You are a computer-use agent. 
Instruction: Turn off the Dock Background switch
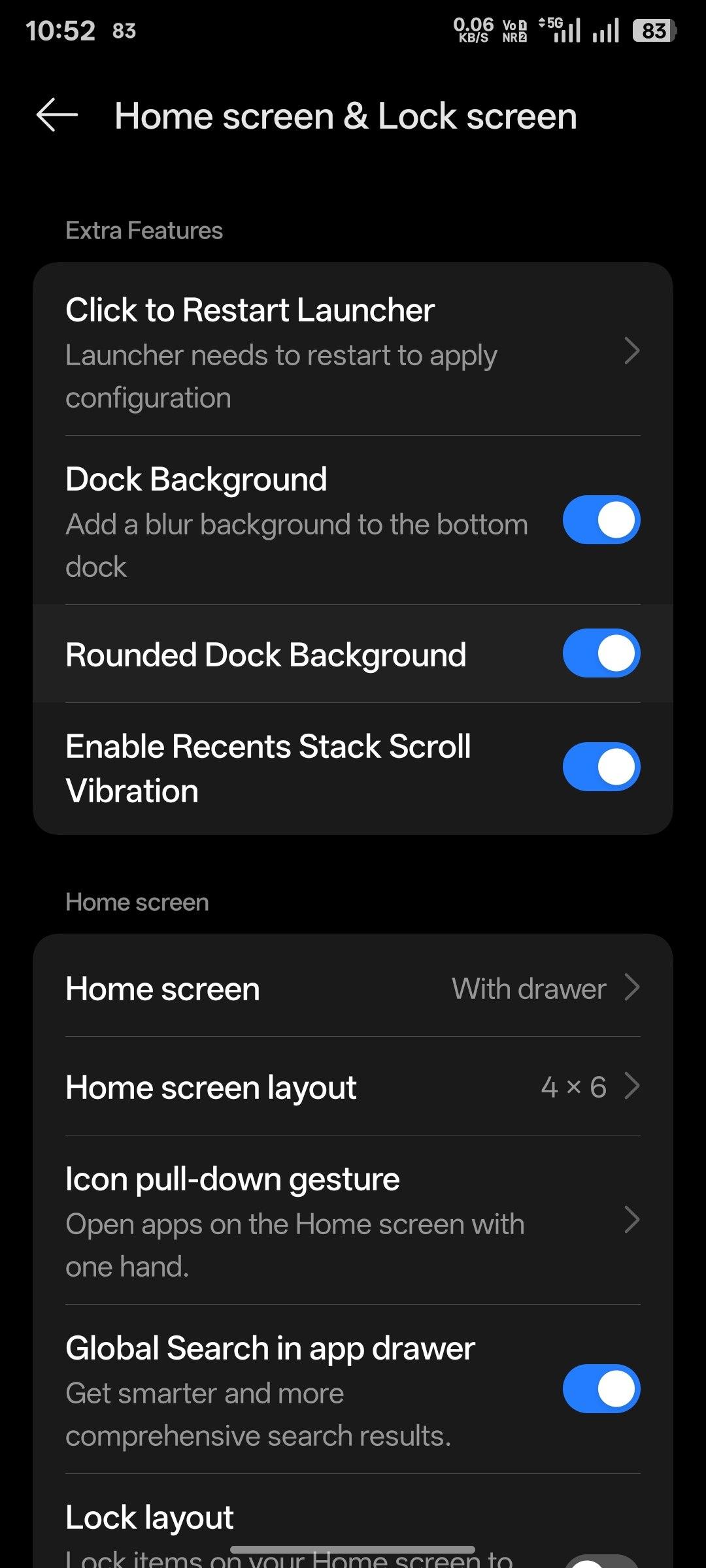(601, 520)
